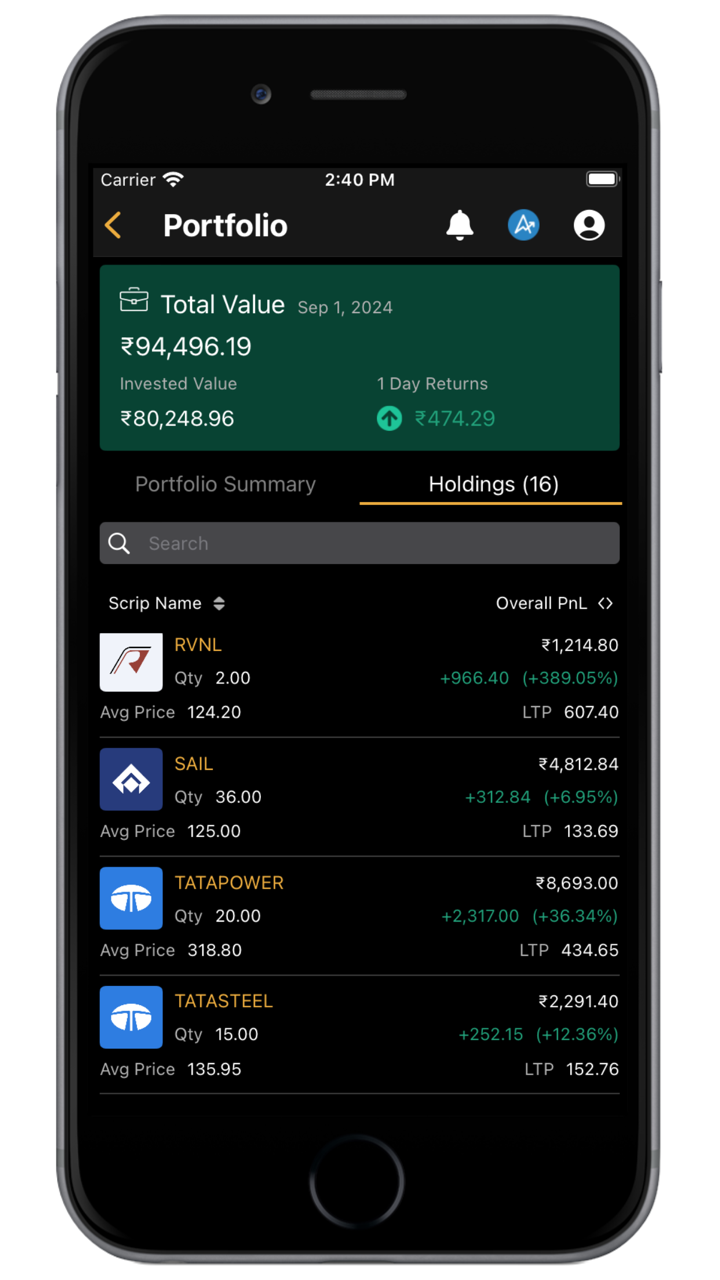720x1280 pixels.
Task: Open the Total Value summary card
Action: tap(359, 358)
